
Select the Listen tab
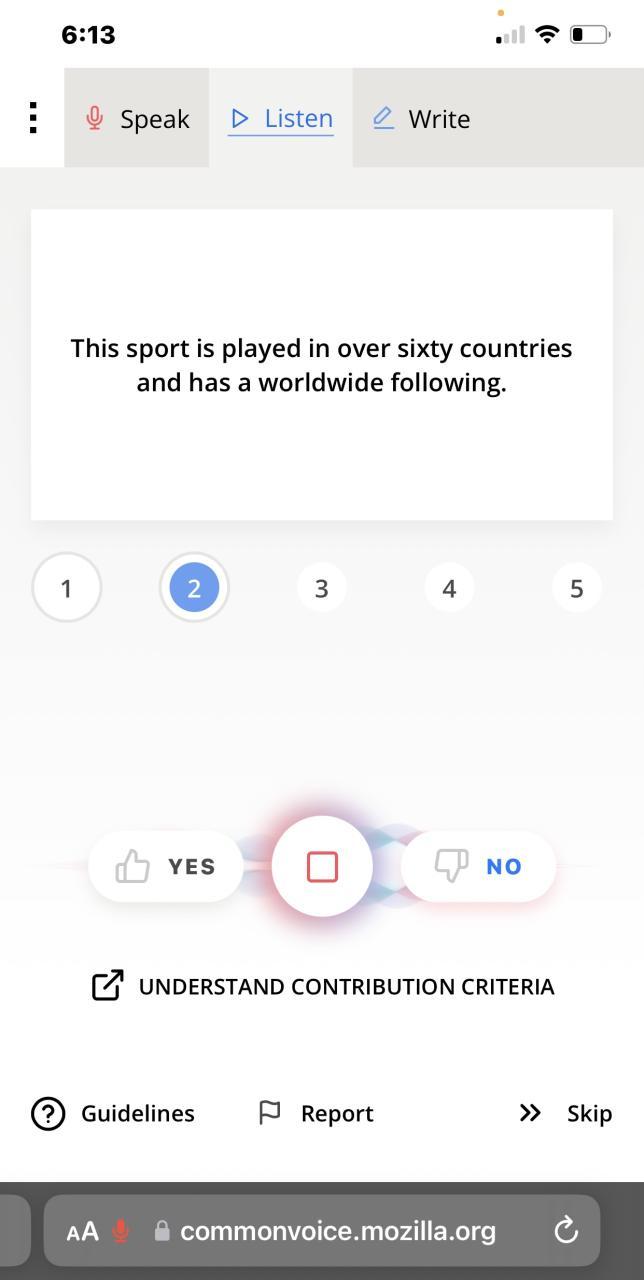click(281, 119)
